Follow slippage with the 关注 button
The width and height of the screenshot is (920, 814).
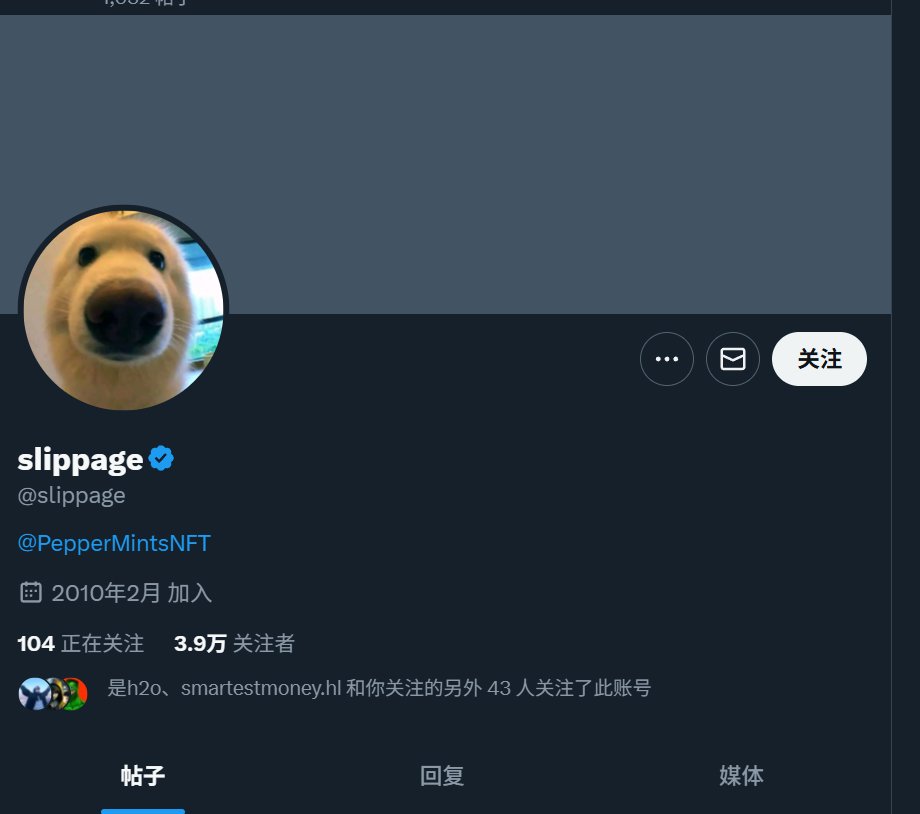click(819, 359)
